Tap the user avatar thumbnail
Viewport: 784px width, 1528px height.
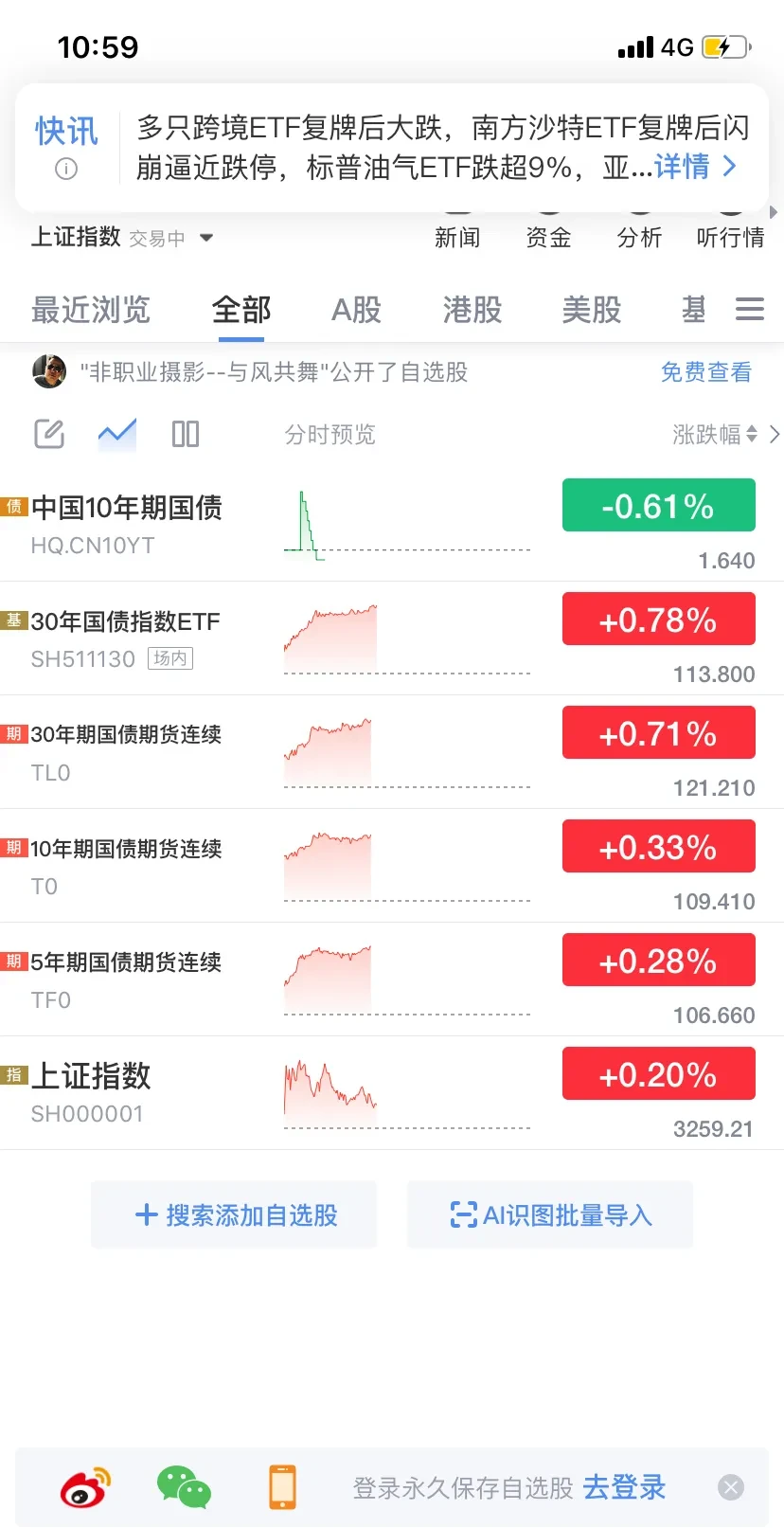49,371
